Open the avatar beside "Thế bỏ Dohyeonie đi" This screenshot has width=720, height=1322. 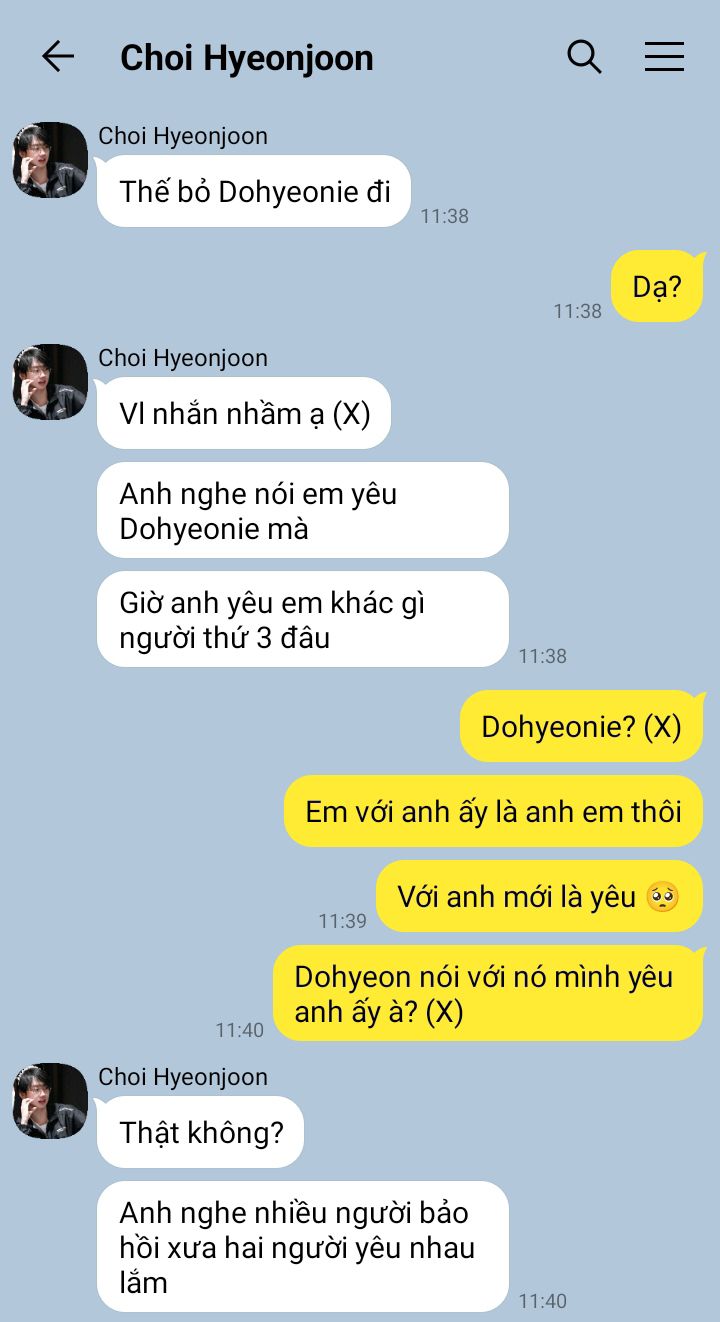click(50, 160)
